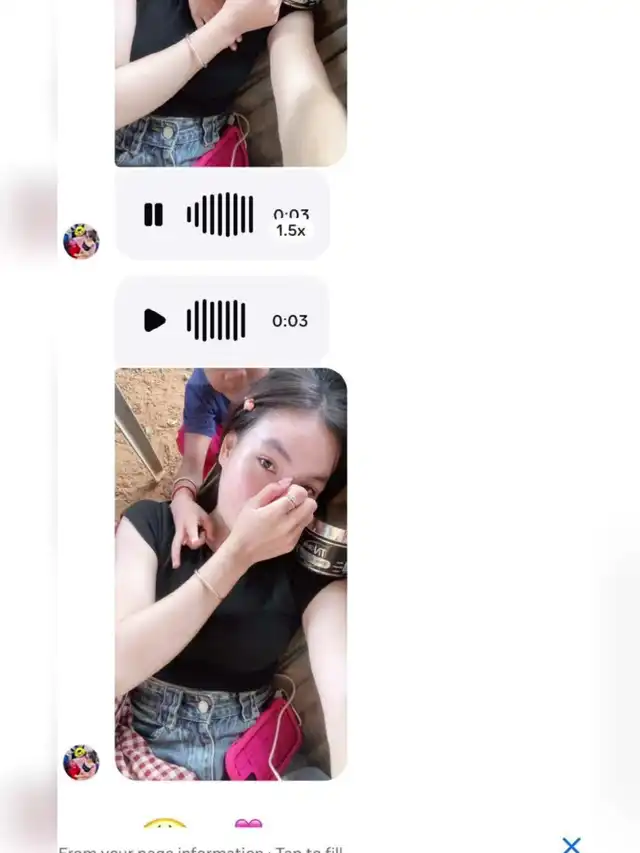Change the 1.5x playback speed

tap(291, 231)
